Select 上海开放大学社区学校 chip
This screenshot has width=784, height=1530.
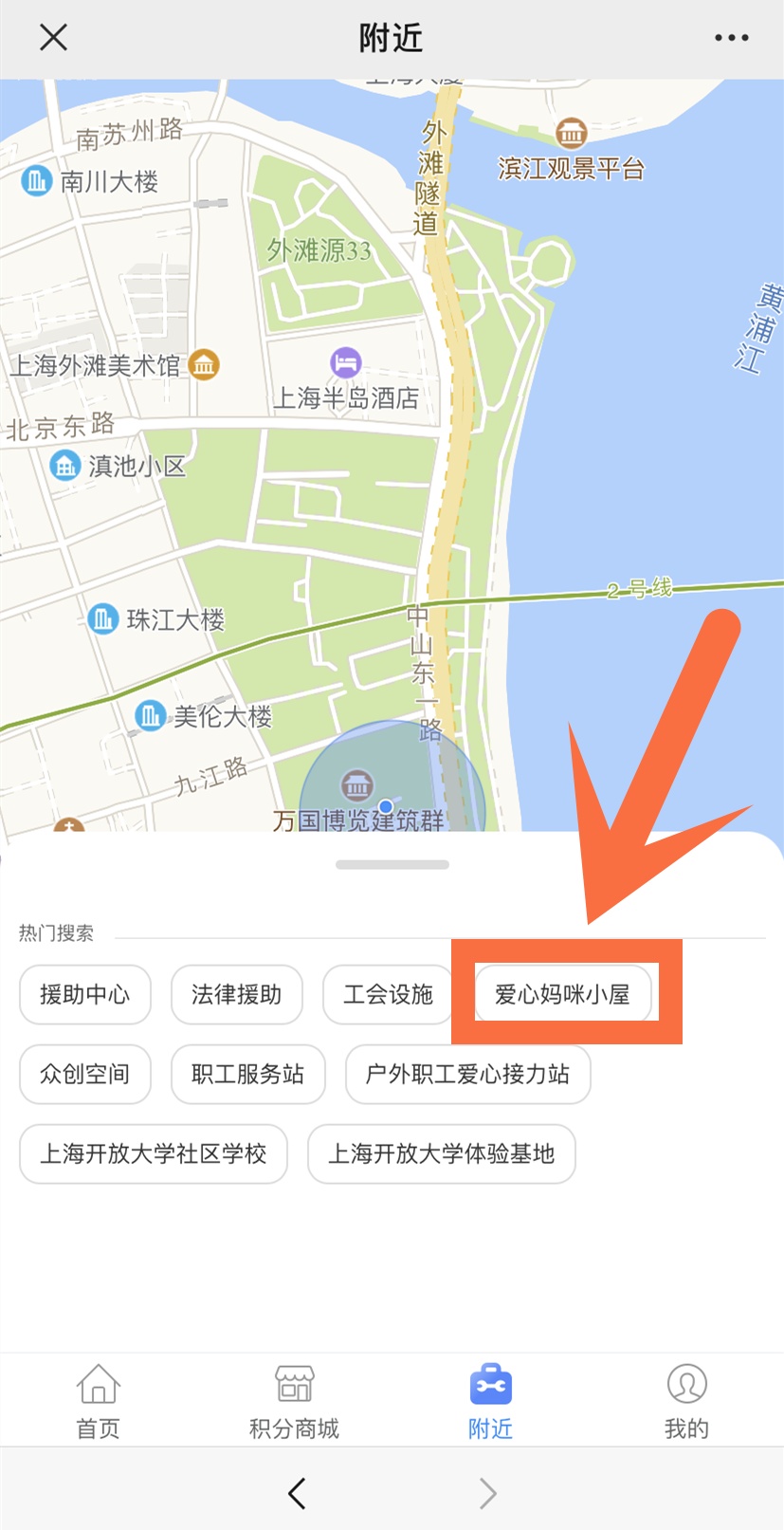(x=154, y=1153)
